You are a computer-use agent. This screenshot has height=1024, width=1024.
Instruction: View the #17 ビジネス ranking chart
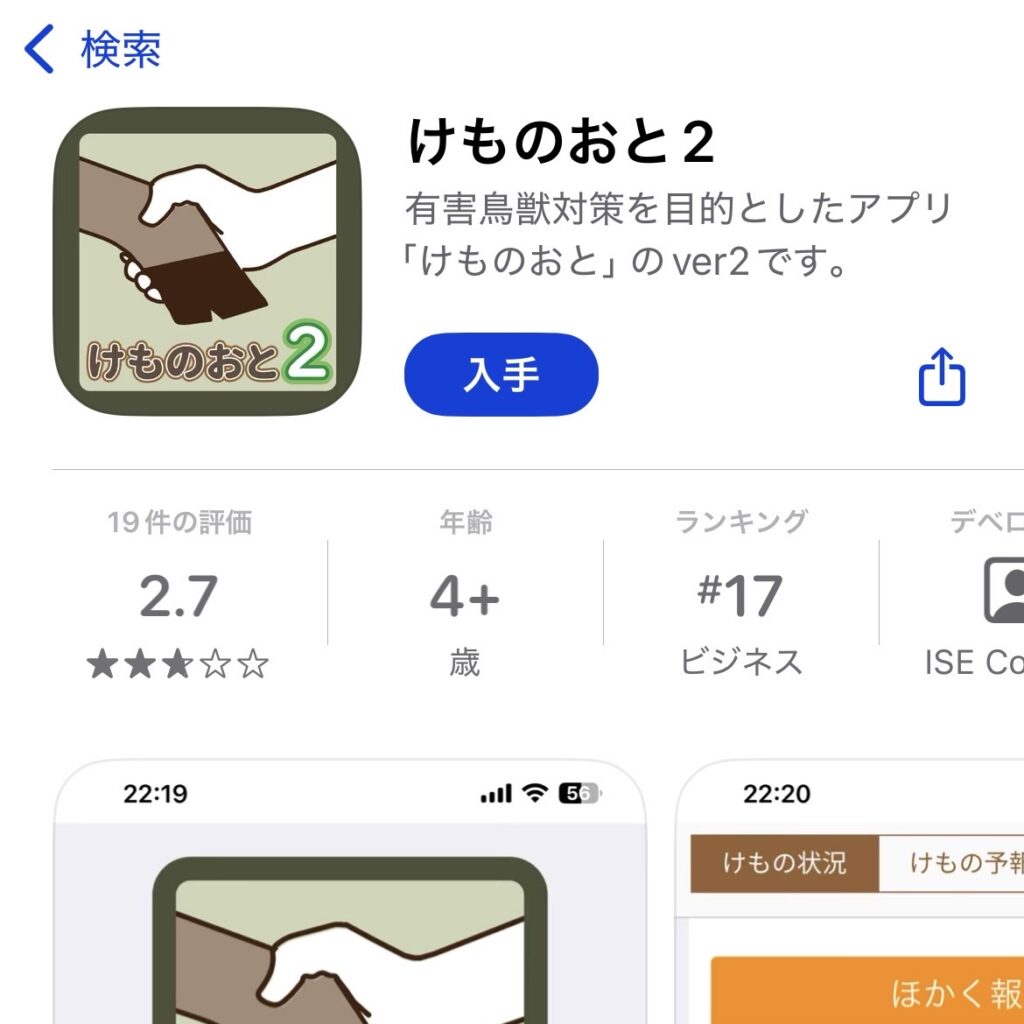(x=740, y=593)
